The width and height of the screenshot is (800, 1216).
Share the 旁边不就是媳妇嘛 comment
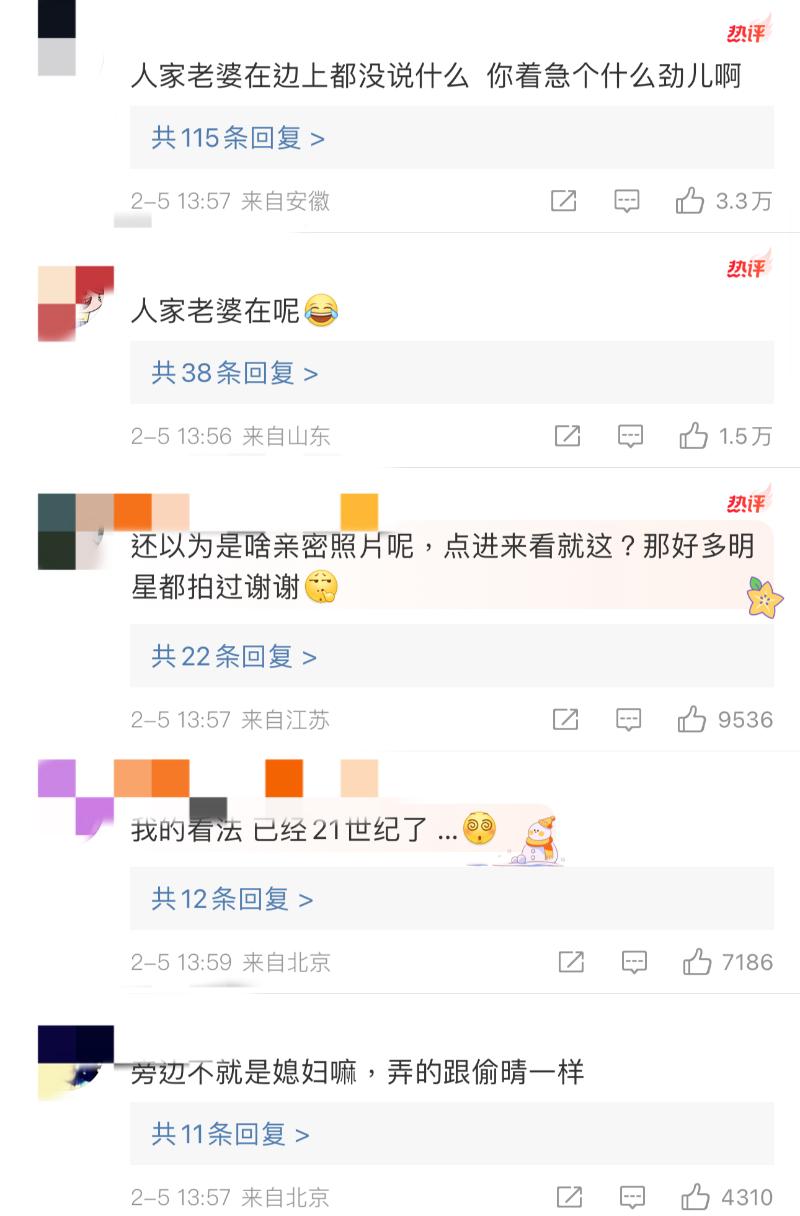(x=569, y=1197)
